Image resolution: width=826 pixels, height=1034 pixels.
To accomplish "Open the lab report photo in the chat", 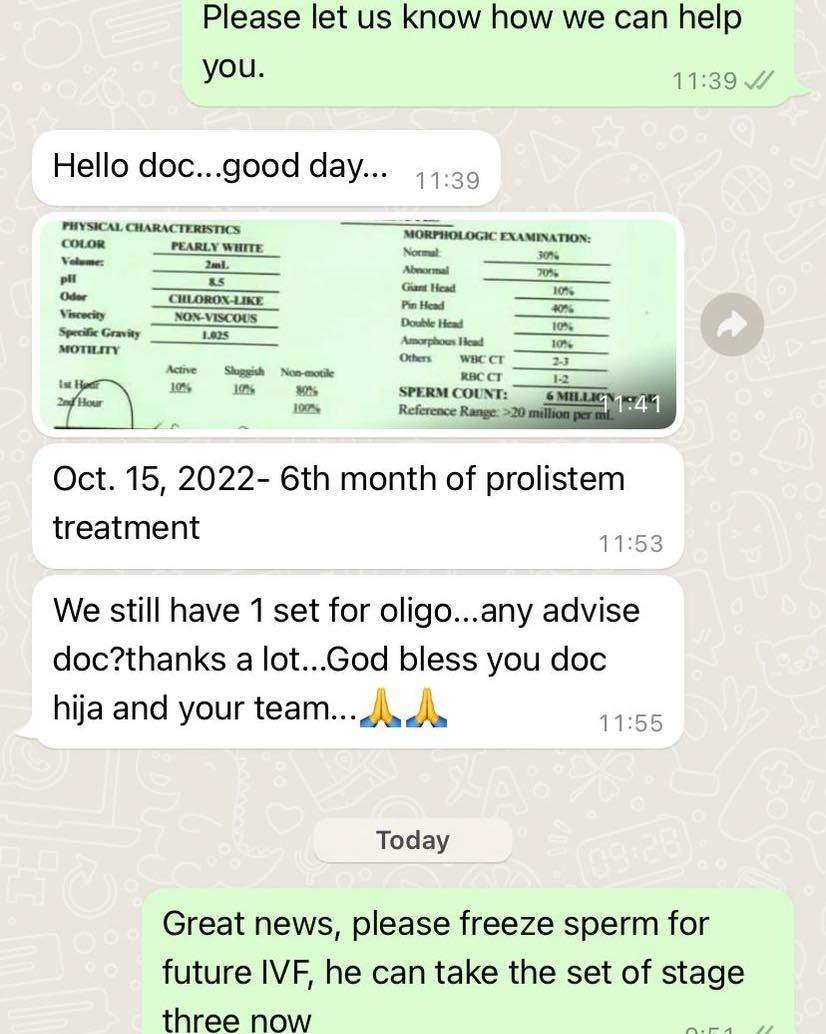I will tap(358, 324).
